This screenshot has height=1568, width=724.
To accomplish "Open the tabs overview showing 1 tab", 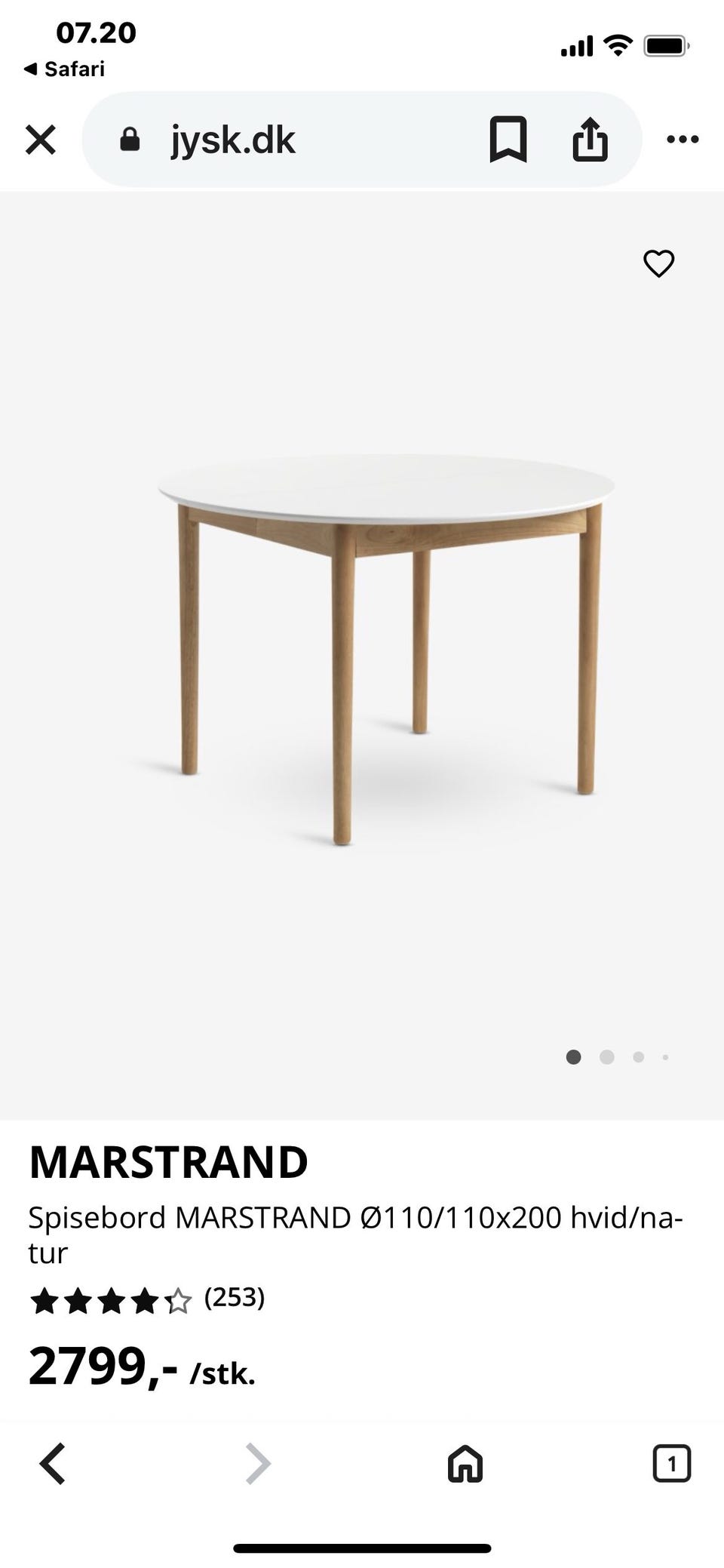I will click(x=671, y=1464).
